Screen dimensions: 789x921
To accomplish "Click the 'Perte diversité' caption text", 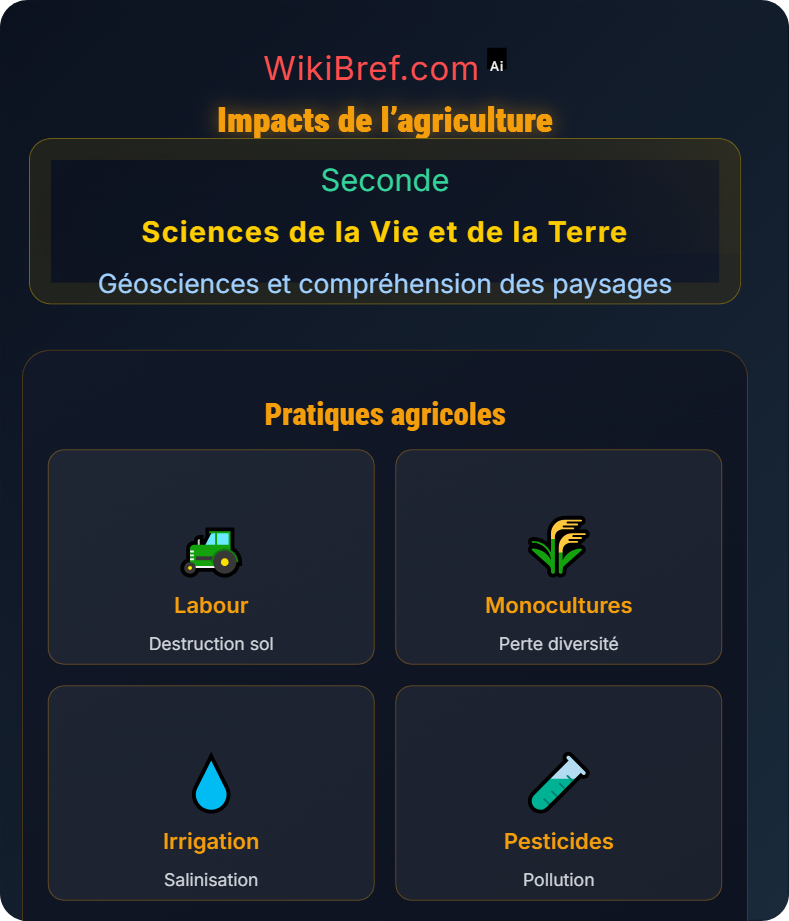I will 558,643.
